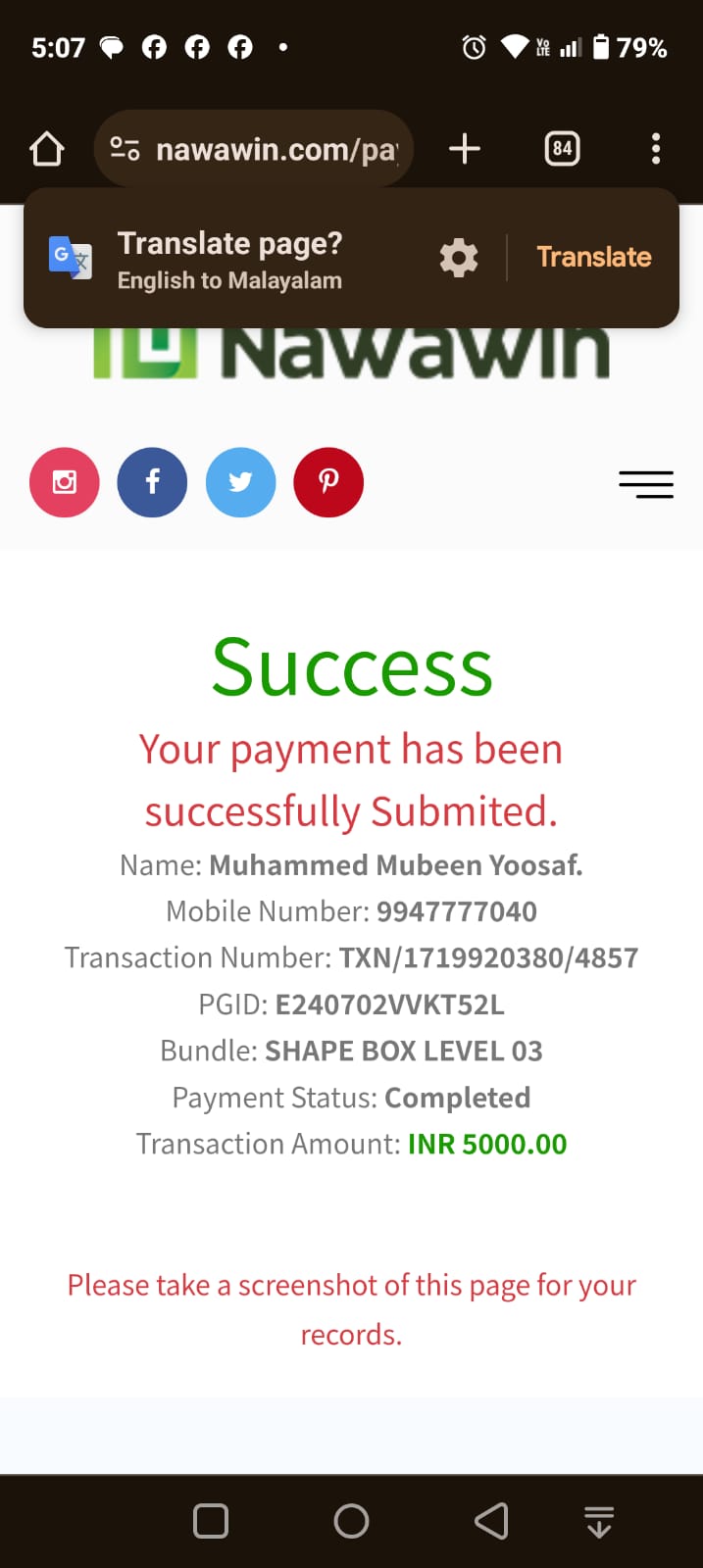
Task: Visit the Instagram social link
Action: point(65,482)
